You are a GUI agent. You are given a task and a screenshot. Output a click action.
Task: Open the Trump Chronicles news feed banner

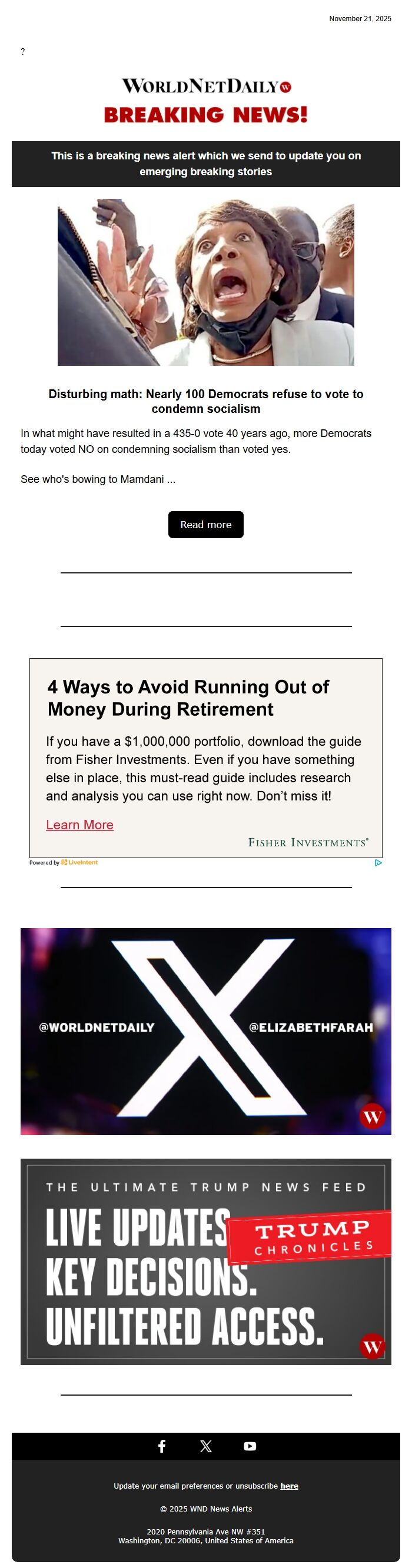tap(205, 1260)
